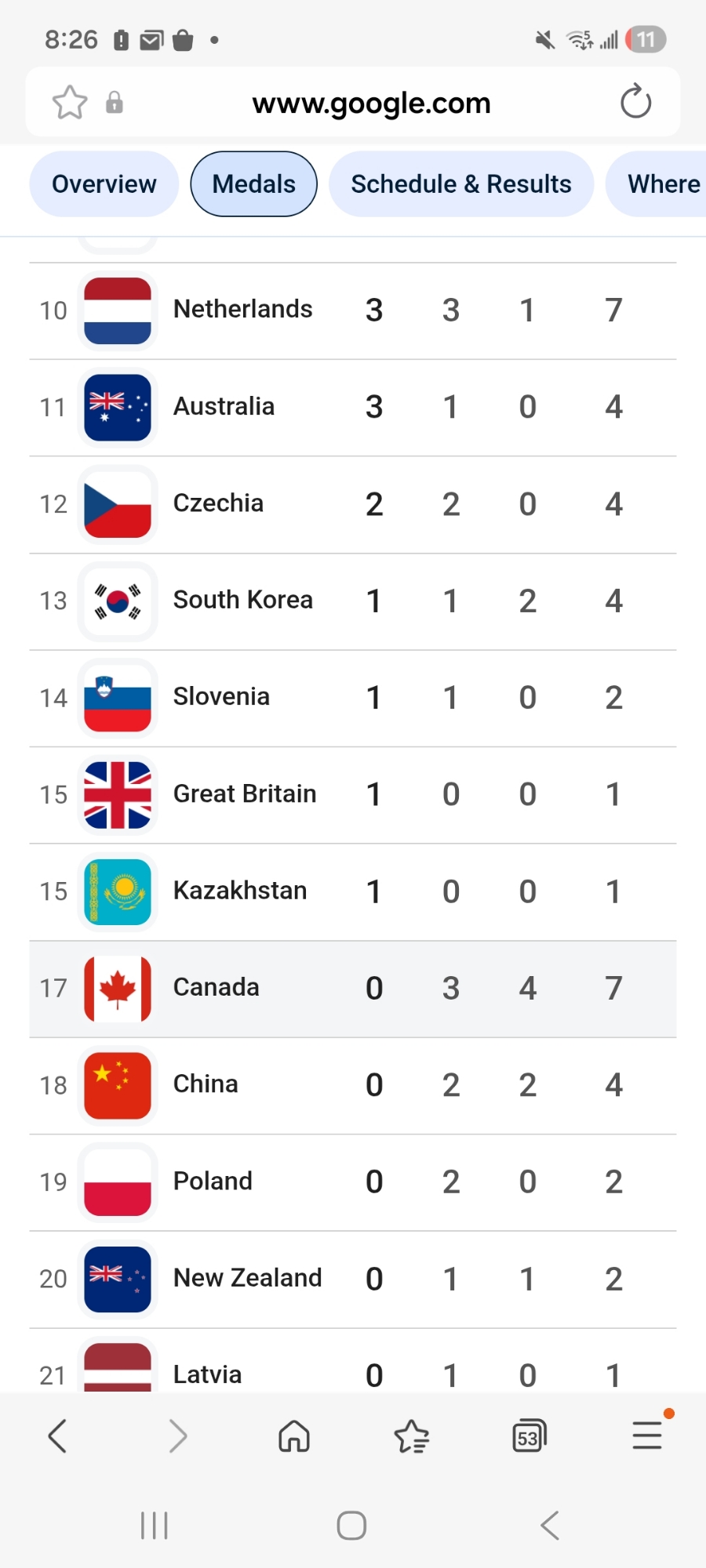This screenshot has width=706, height=1568.
Task: Open the Netherlands medal row
Action: (x=243, y=310)
